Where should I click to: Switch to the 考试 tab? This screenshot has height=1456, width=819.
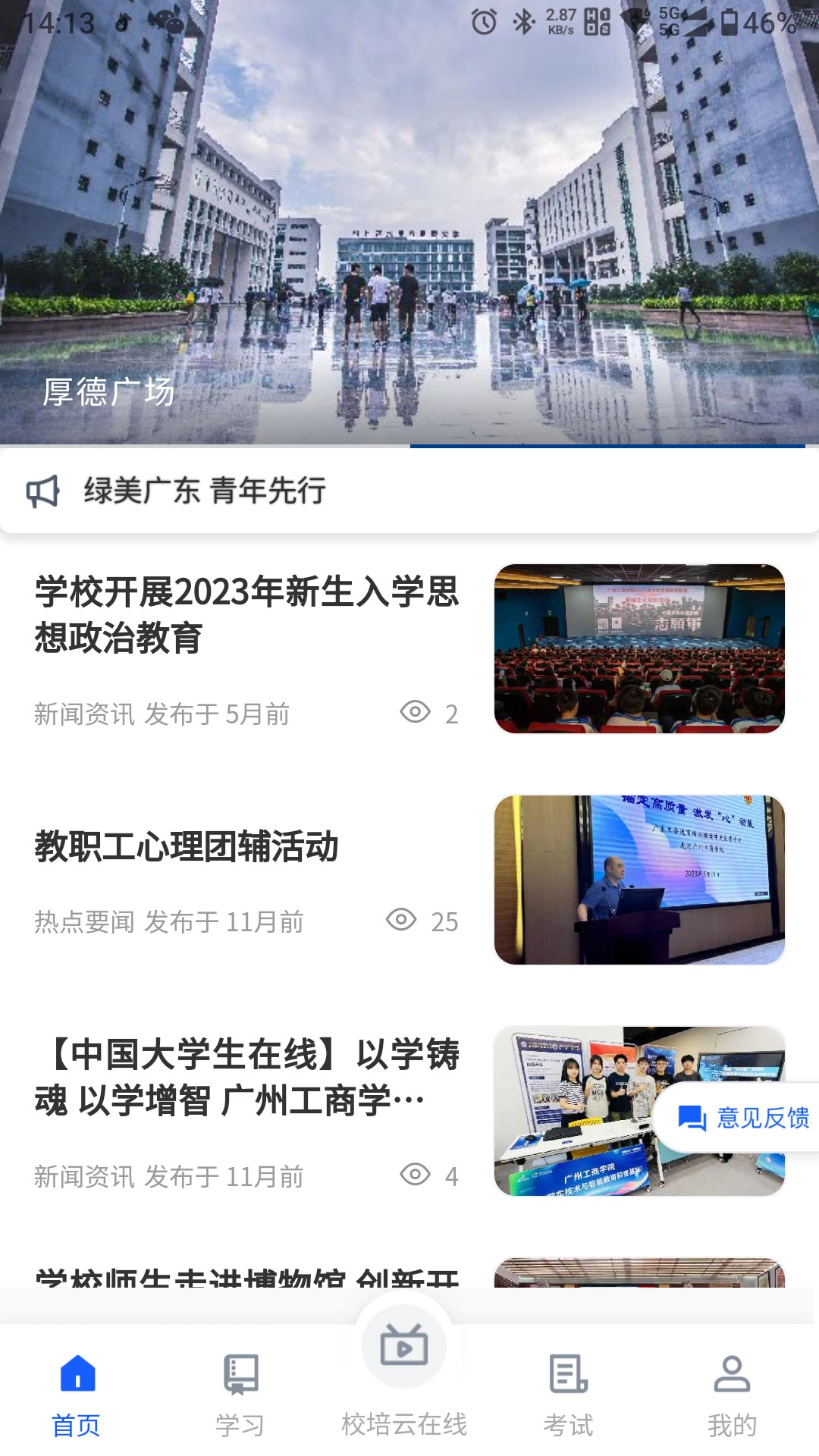tap(568, 1395)
